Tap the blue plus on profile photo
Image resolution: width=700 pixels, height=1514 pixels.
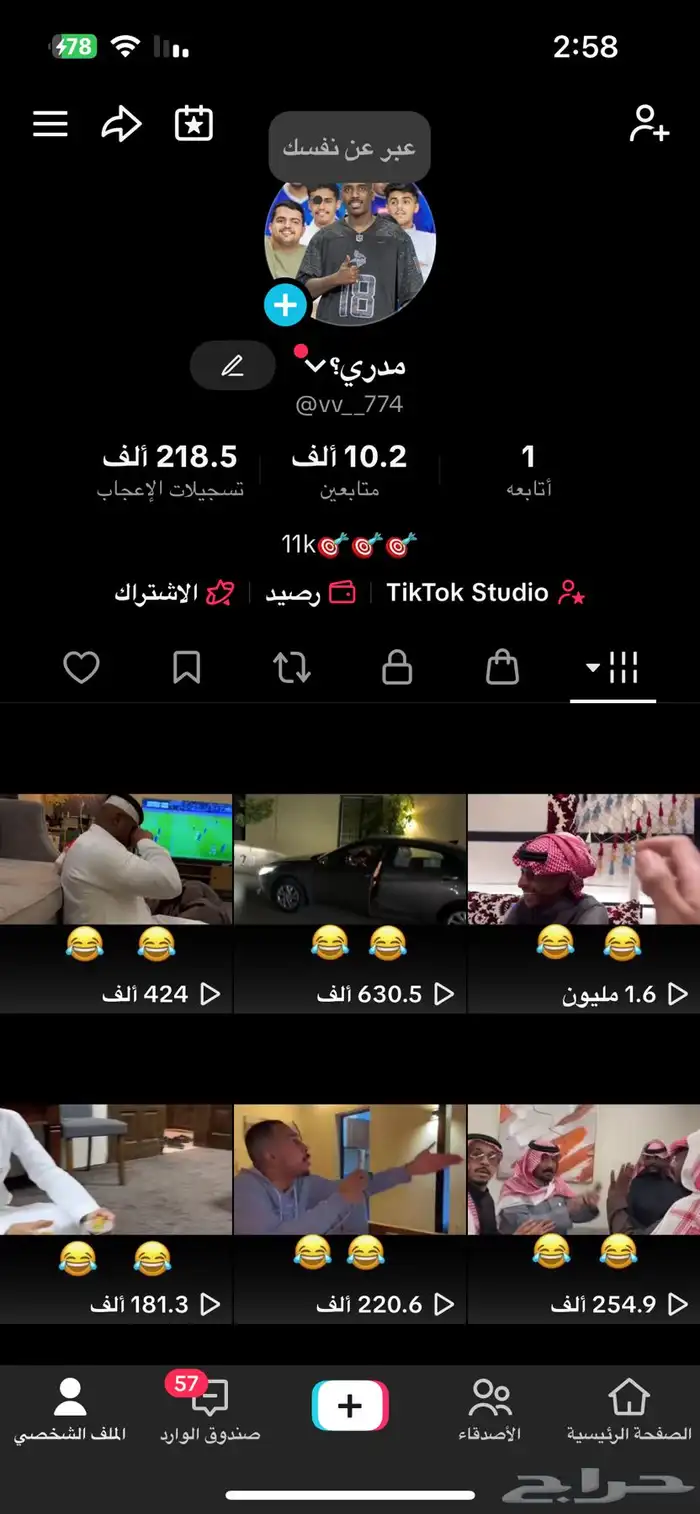pyautogui.click(x=285, y=305)
